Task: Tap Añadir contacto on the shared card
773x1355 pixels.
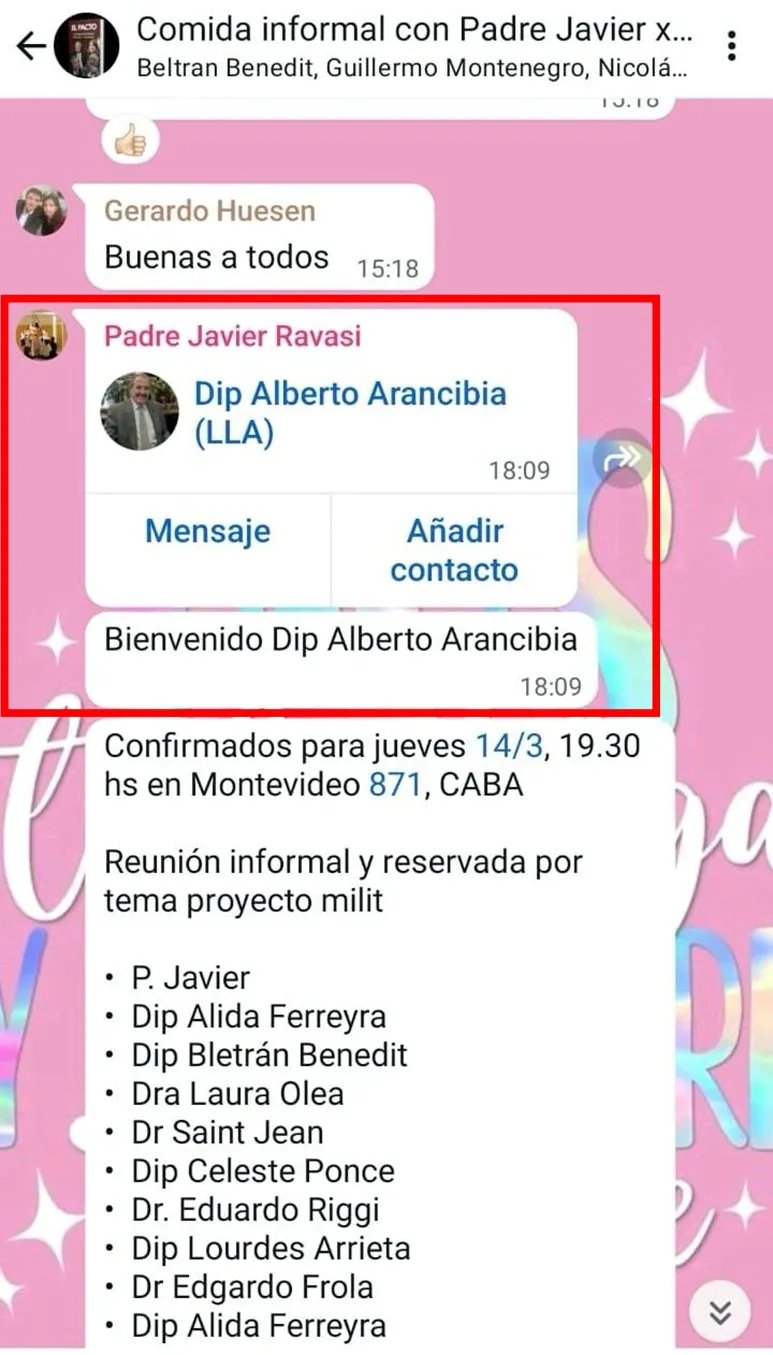Action: pos(454,550)
